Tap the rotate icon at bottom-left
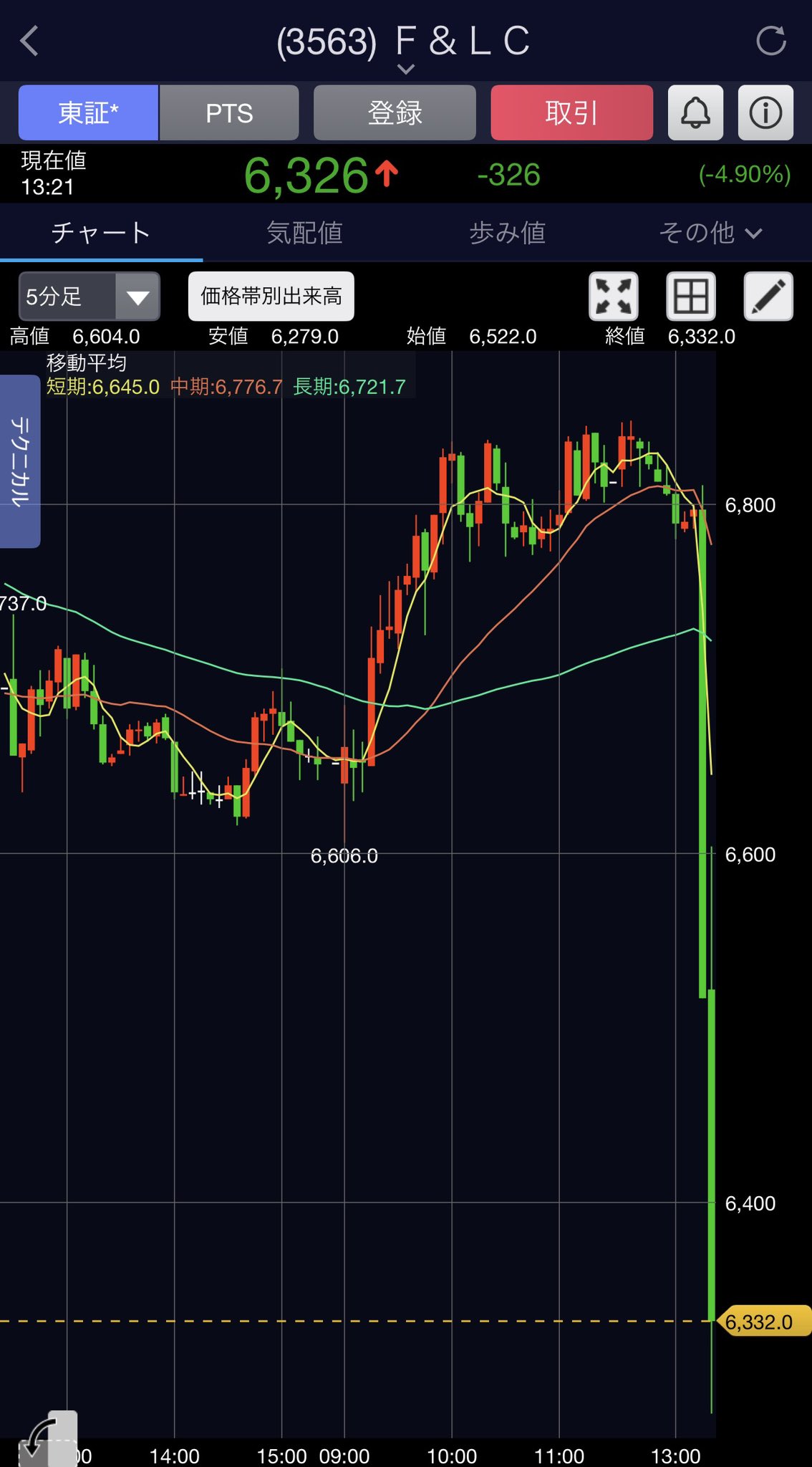The image size is (812, 1467). pos(47,1438)
